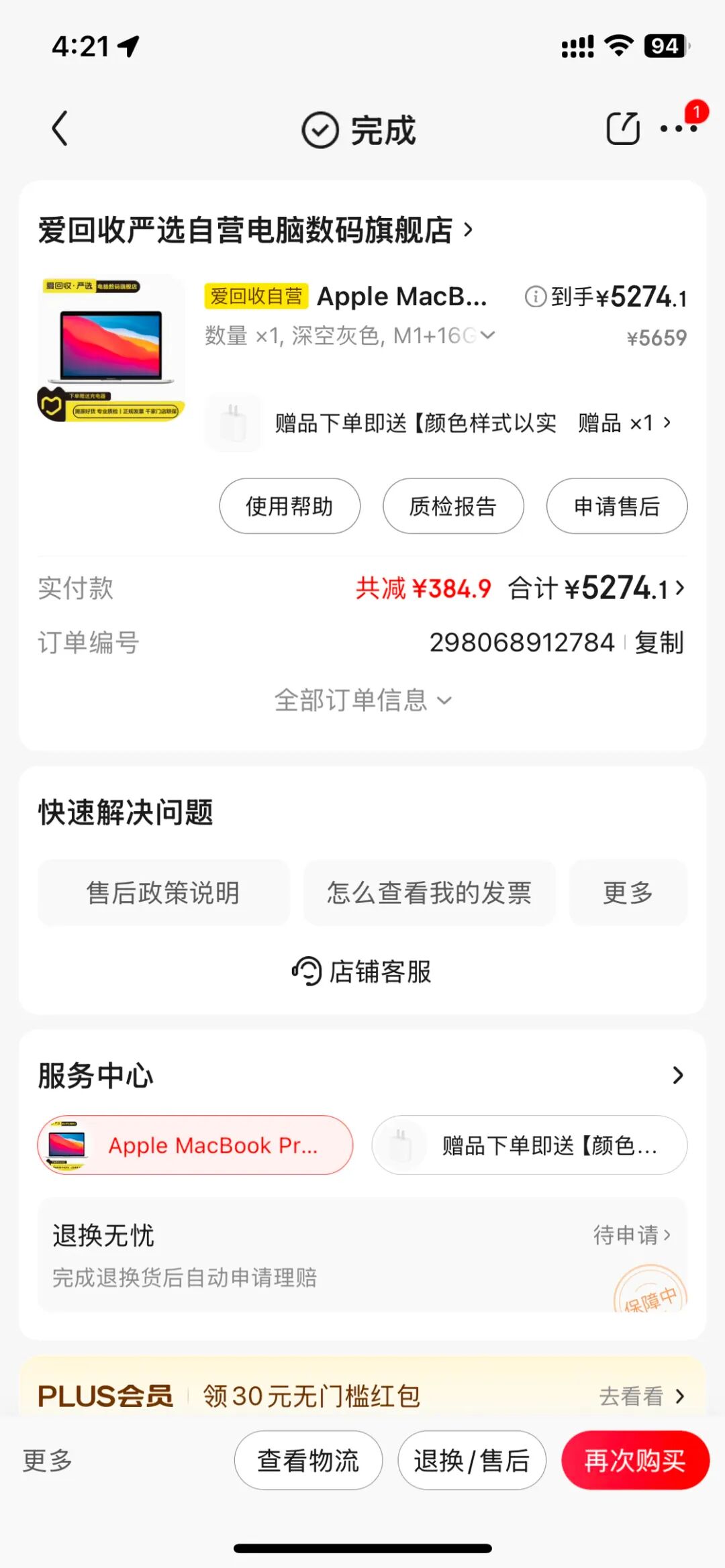Tap 再次购买 to reorder
The height and width of the screenshot is (1568, 725).
coord(635,1460)
